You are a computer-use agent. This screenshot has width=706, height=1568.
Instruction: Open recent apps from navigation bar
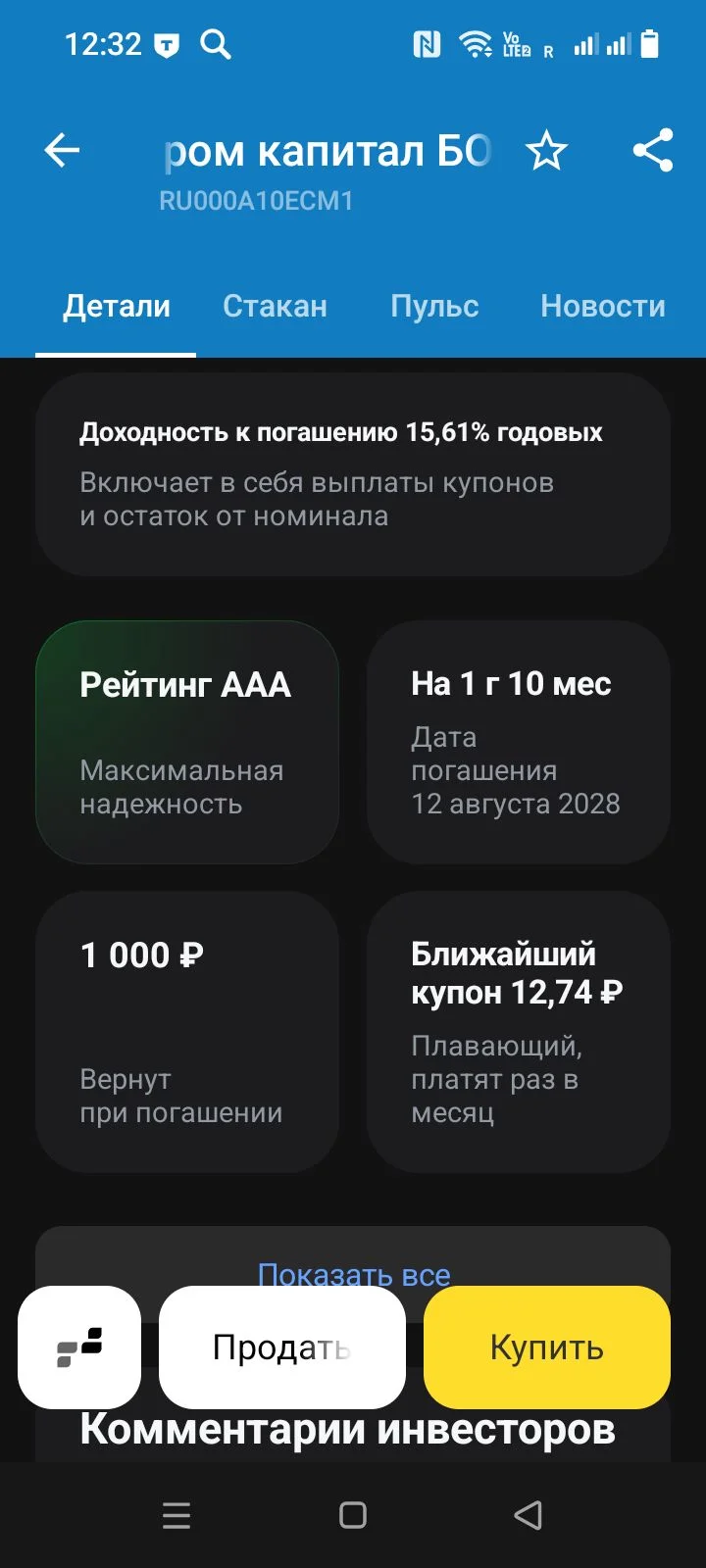(176, 1515)
